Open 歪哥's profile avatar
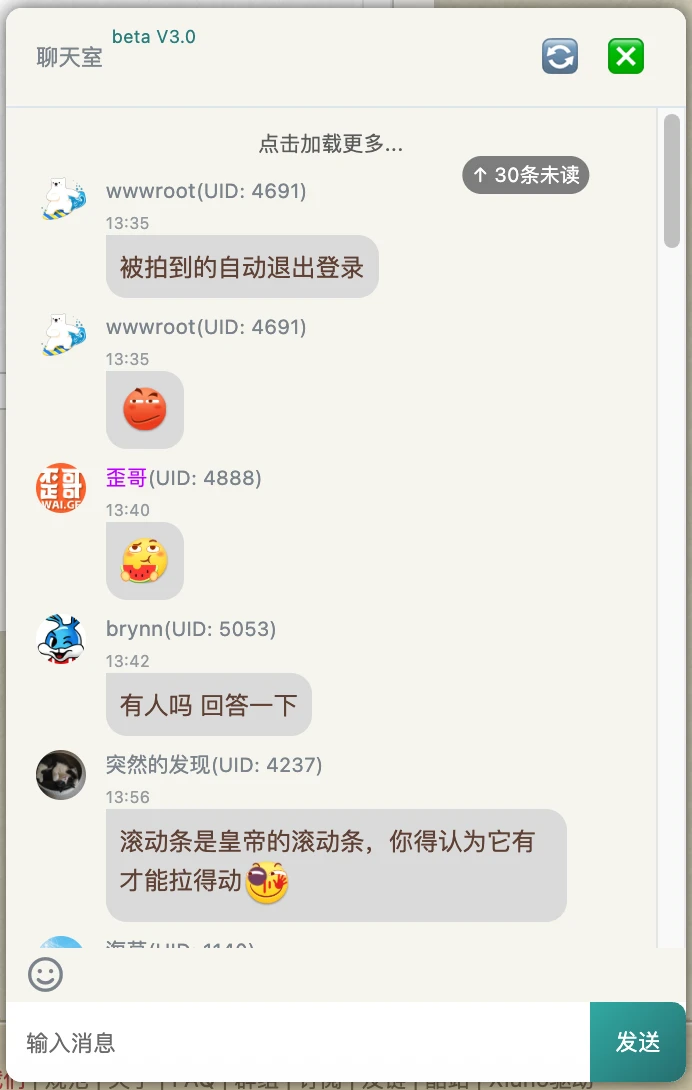The width and height of the screenshot is (692, 1090). [x=61, y=488]
